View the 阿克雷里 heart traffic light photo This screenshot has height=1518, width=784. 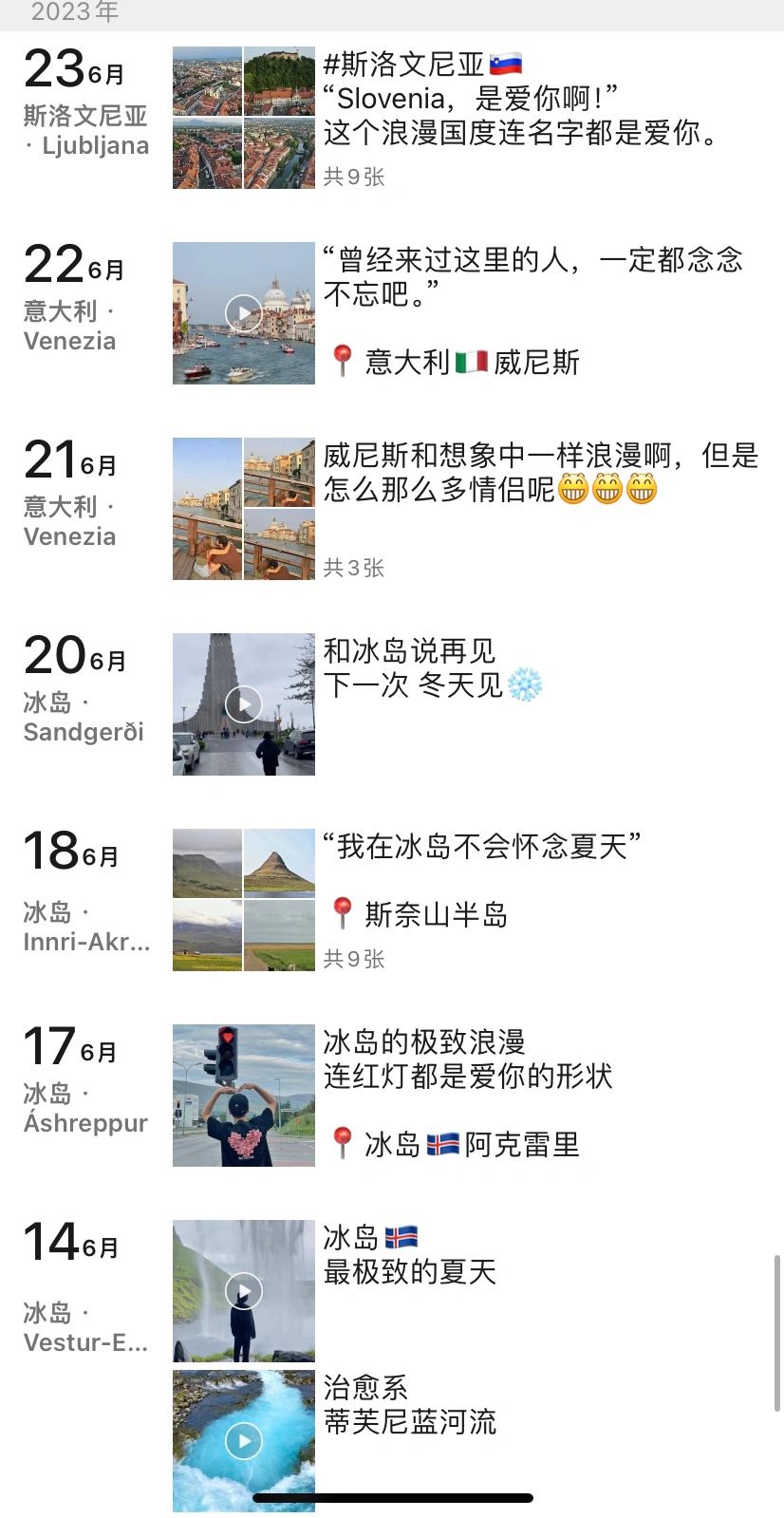click(x=244, y=1096)
